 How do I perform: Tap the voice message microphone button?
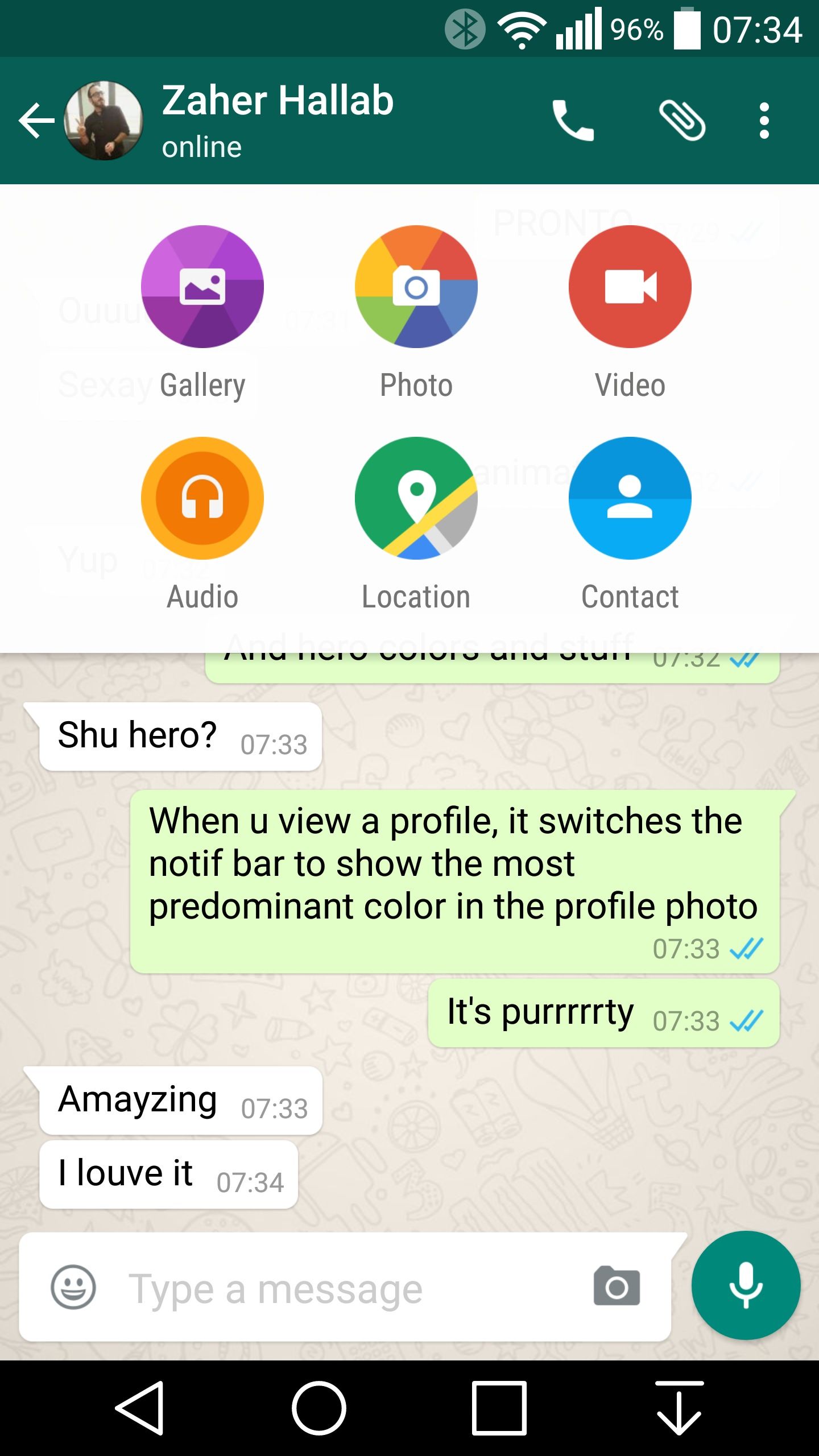coord(746,1285)
